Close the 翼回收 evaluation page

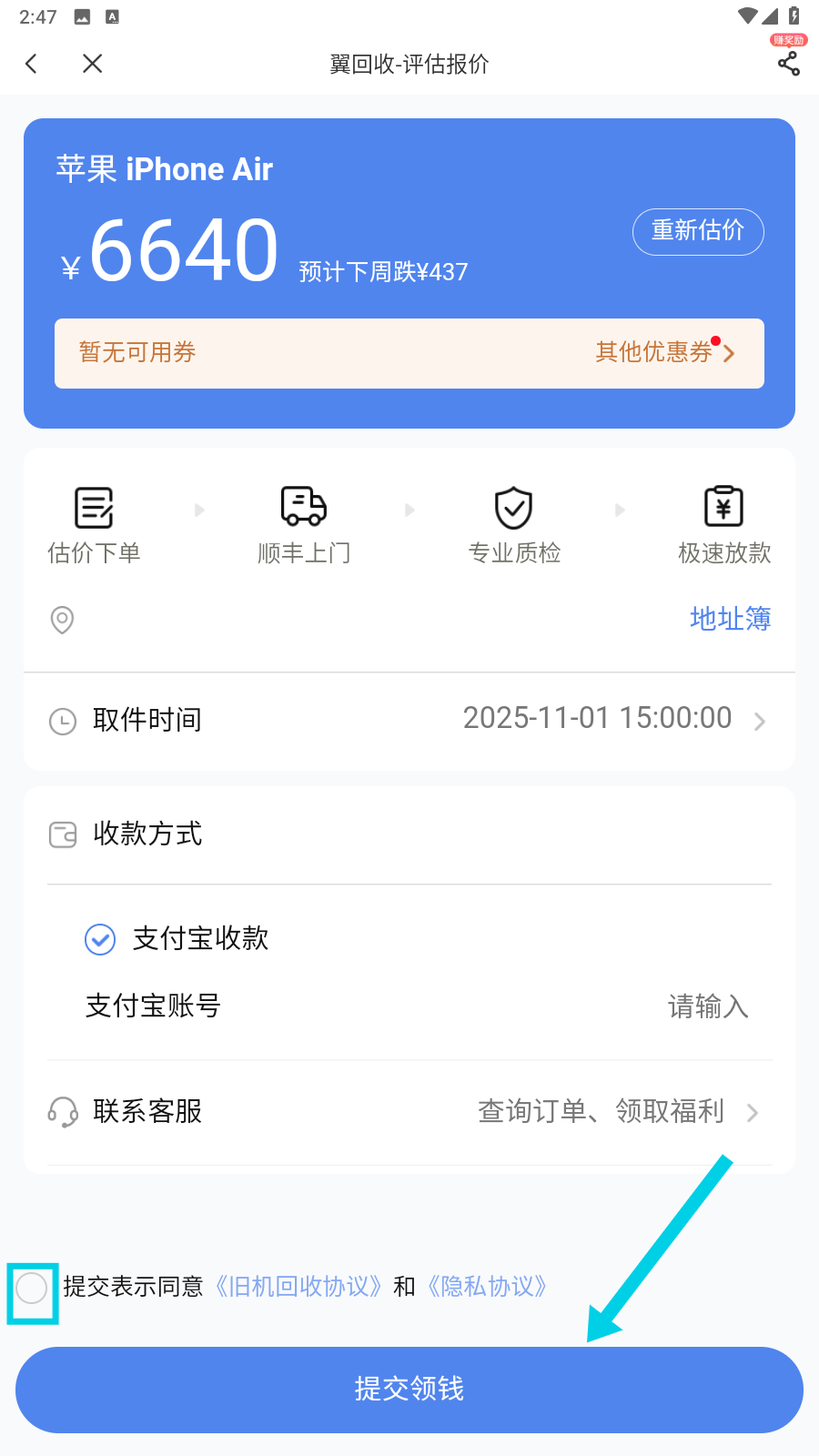(x=92, y=64)
